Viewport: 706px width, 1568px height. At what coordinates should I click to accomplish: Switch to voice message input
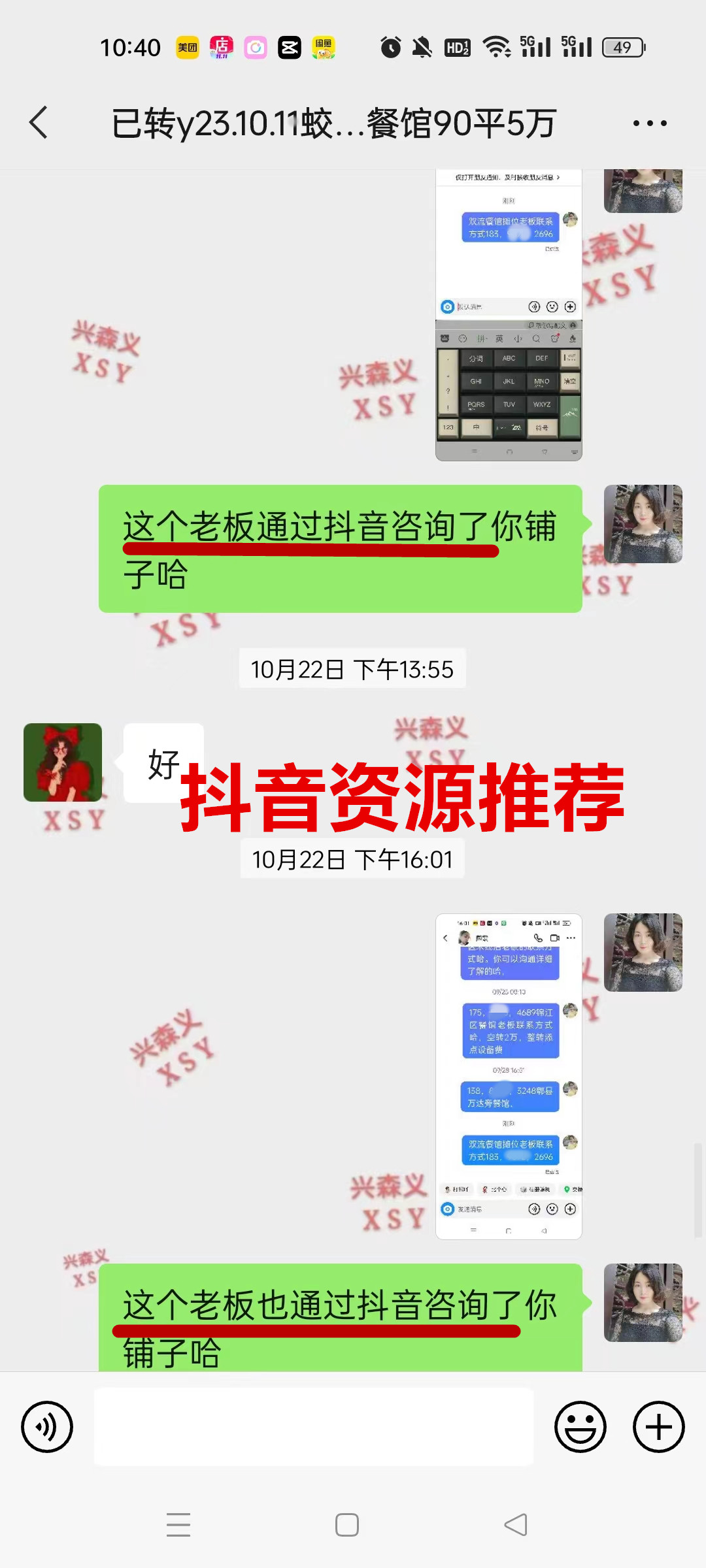coord(47,1427)
